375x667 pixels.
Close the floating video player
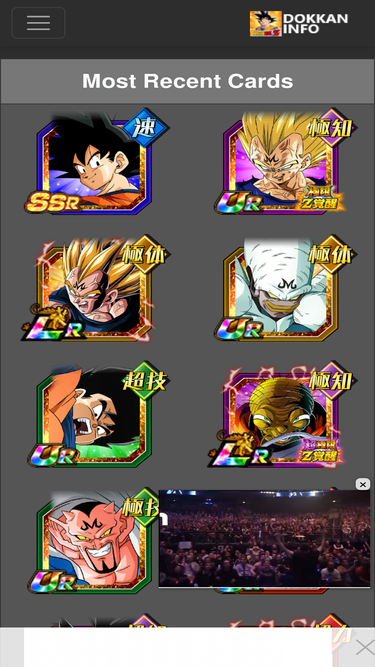[362, 484]
